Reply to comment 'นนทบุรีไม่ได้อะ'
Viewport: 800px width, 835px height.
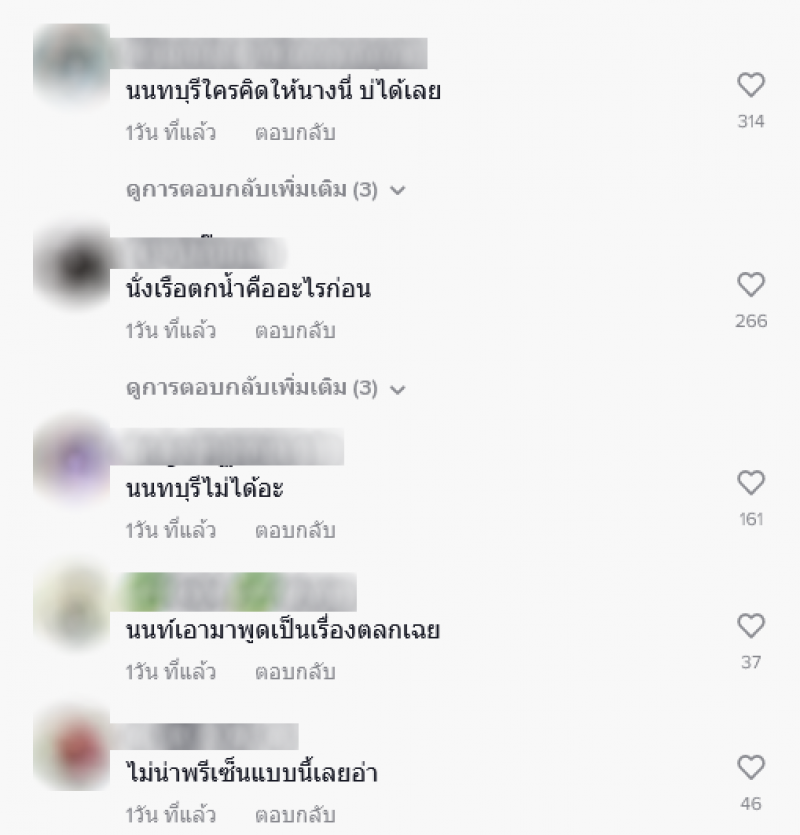(294, 530)
